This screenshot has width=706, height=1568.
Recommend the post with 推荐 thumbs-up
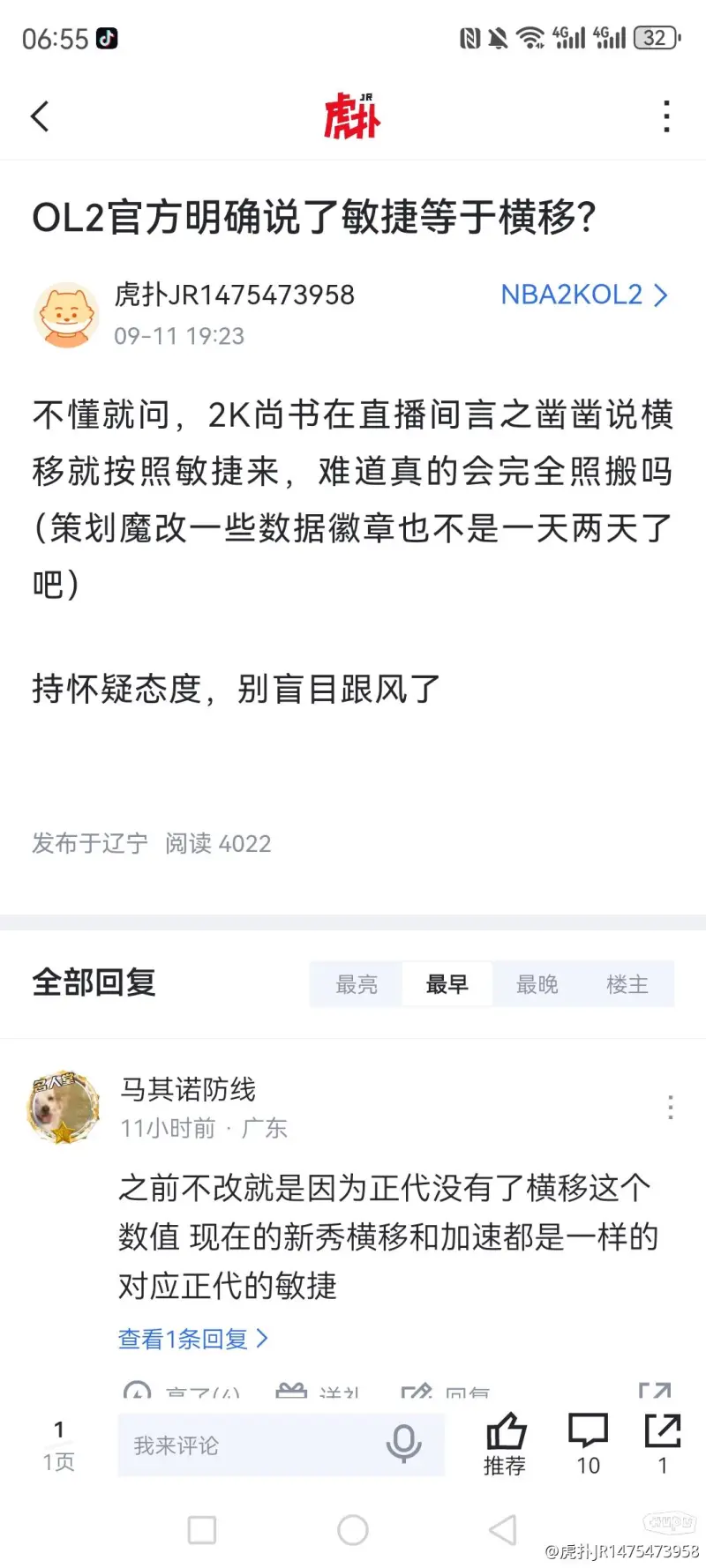(505, 1444)
